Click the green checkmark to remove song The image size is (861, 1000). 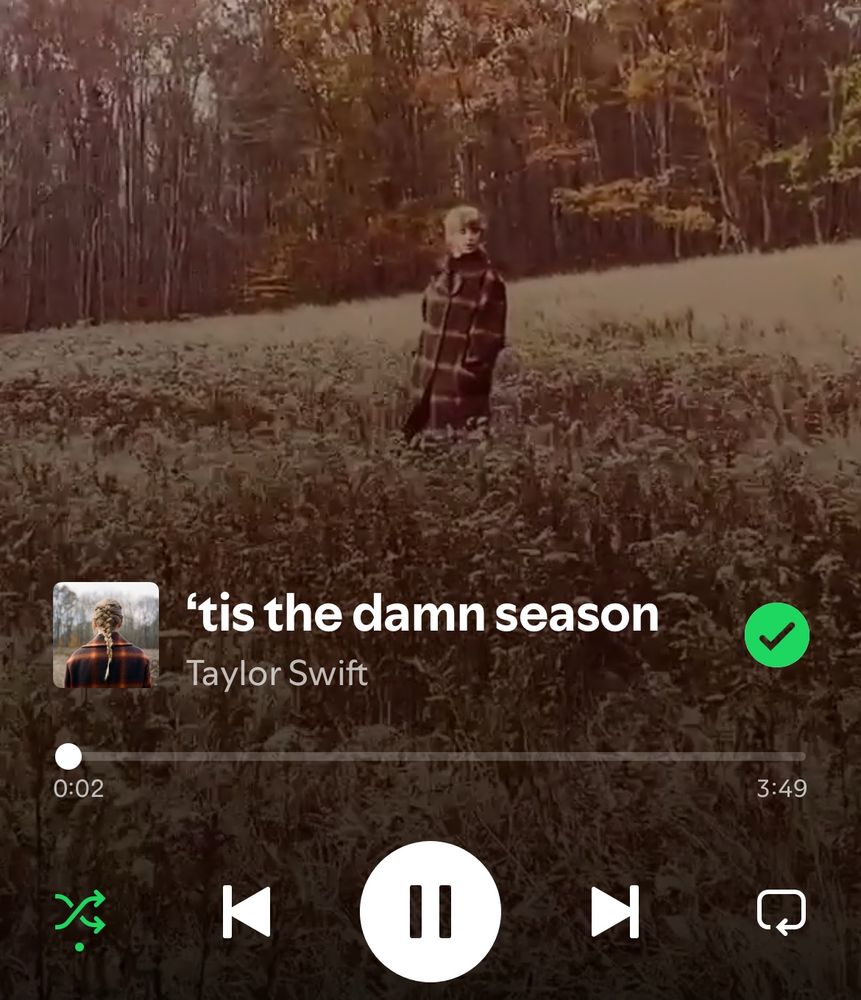tap(778, 635)
